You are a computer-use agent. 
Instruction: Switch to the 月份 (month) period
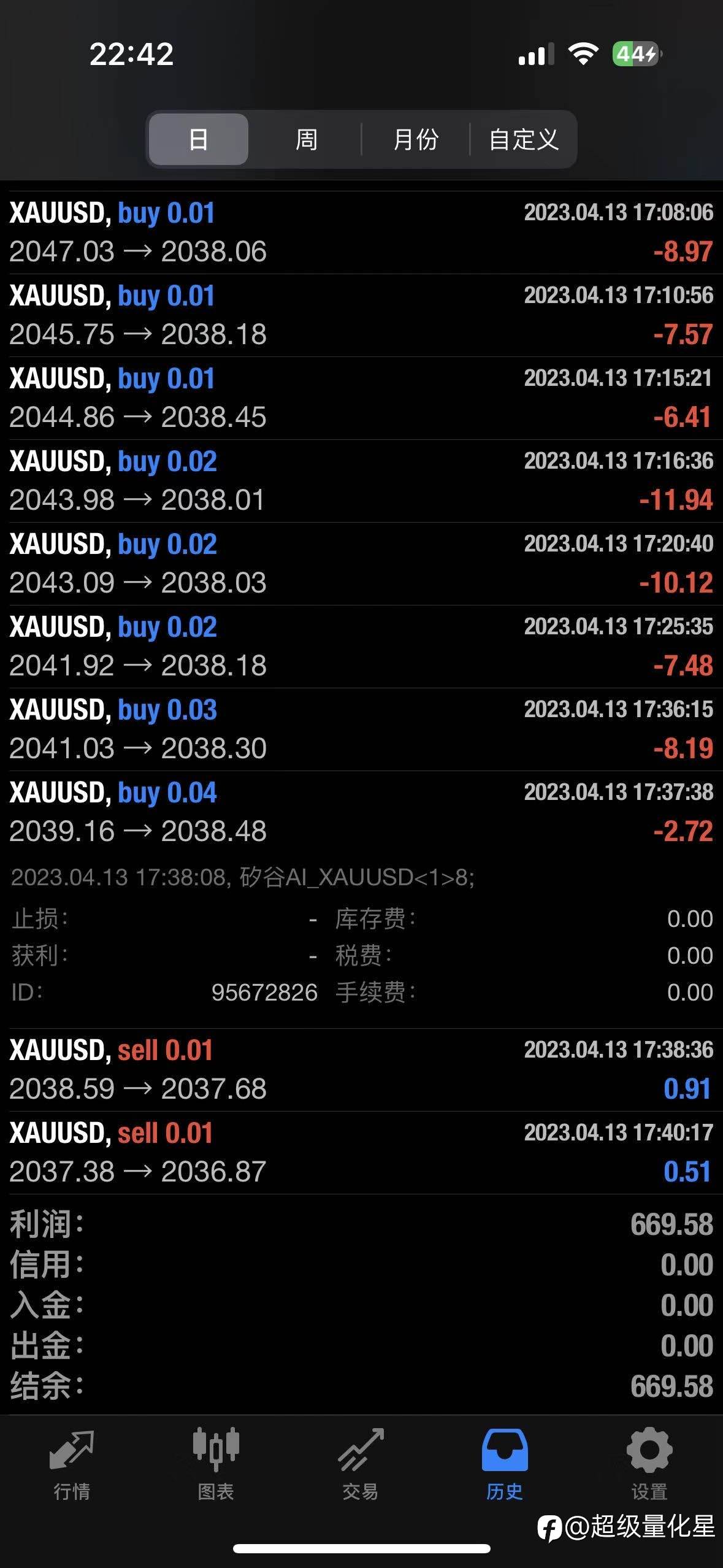point(416,139)
